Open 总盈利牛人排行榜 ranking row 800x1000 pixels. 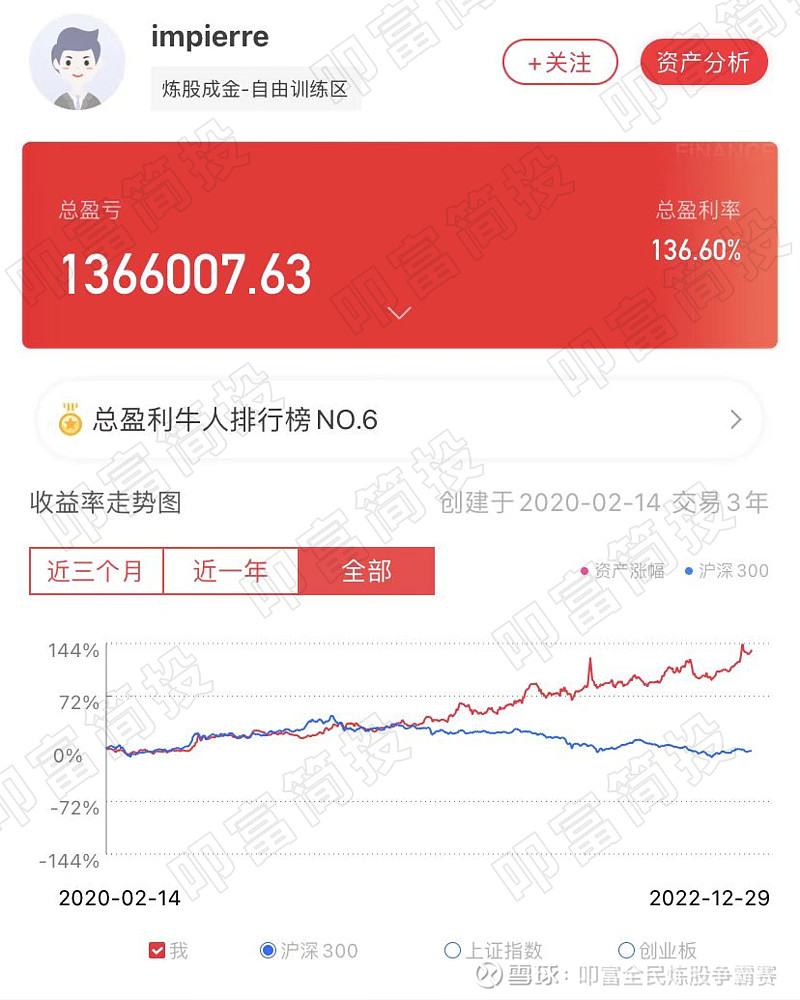click(399, 420)
